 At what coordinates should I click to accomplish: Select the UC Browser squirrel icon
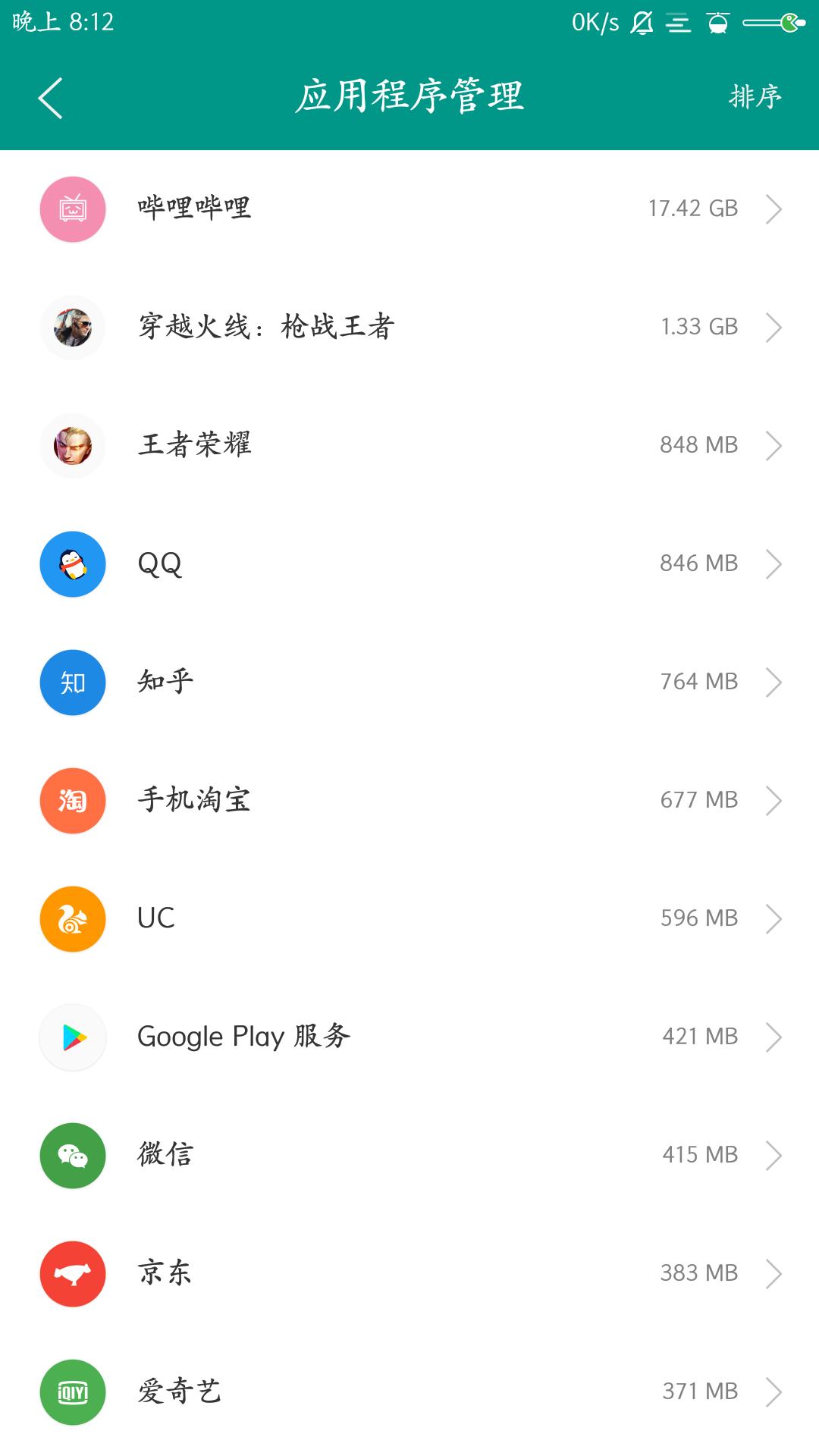coord(72,918)
